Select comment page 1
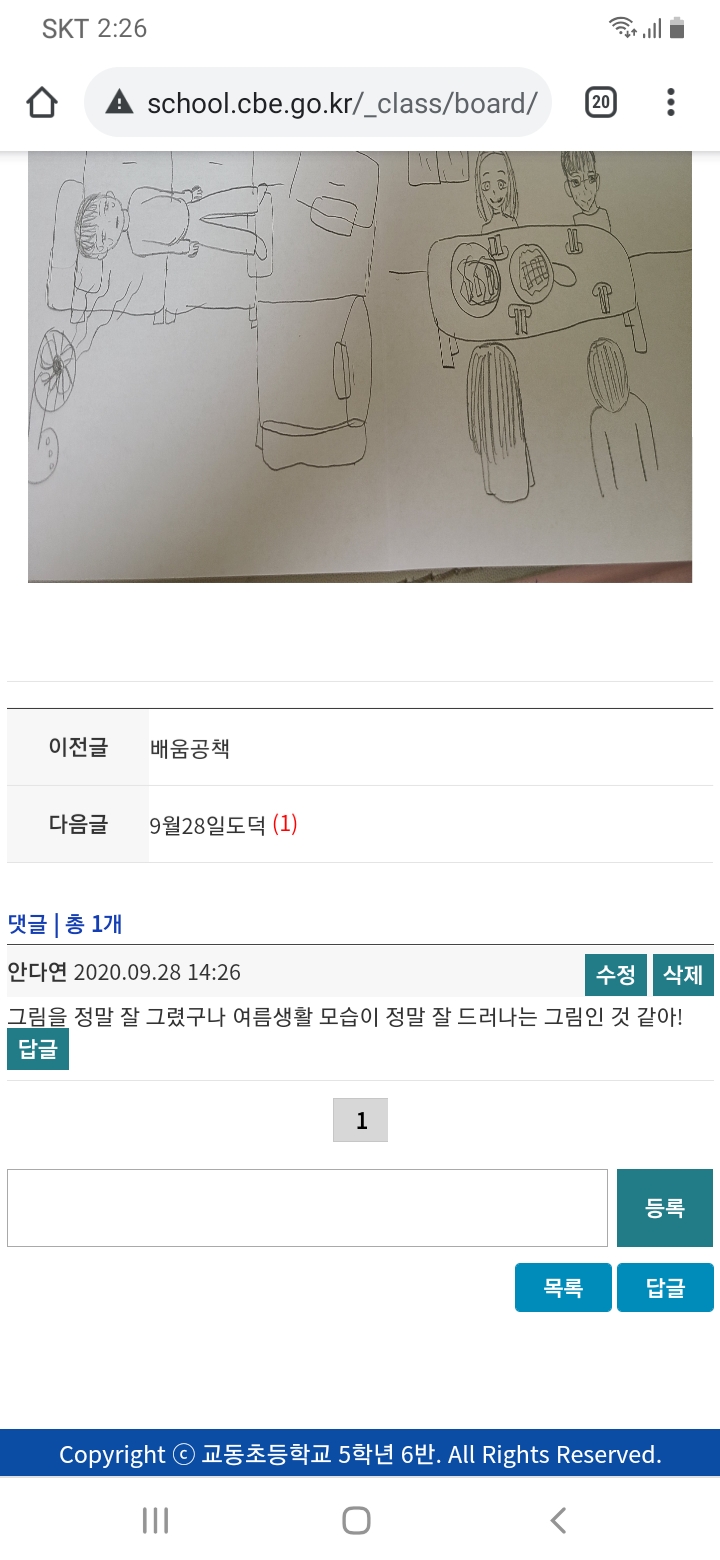The width and height of the screenshot is (720, 1560). (x=360, y=1121)
